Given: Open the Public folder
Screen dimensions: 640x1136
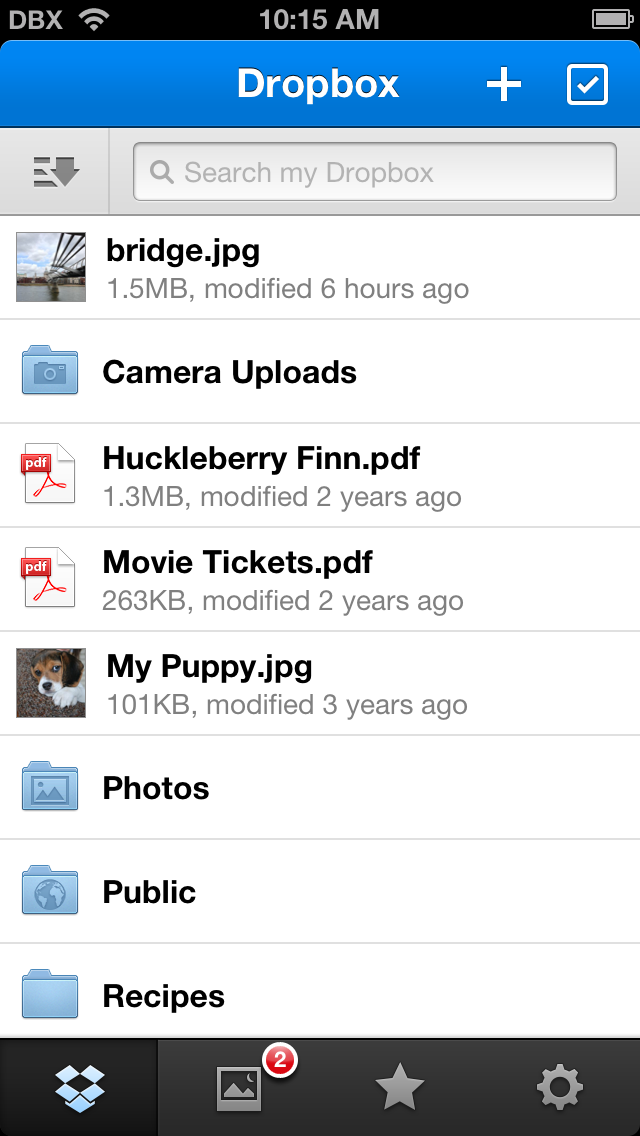Looking at the screenshot, I should tap(320, 891).
